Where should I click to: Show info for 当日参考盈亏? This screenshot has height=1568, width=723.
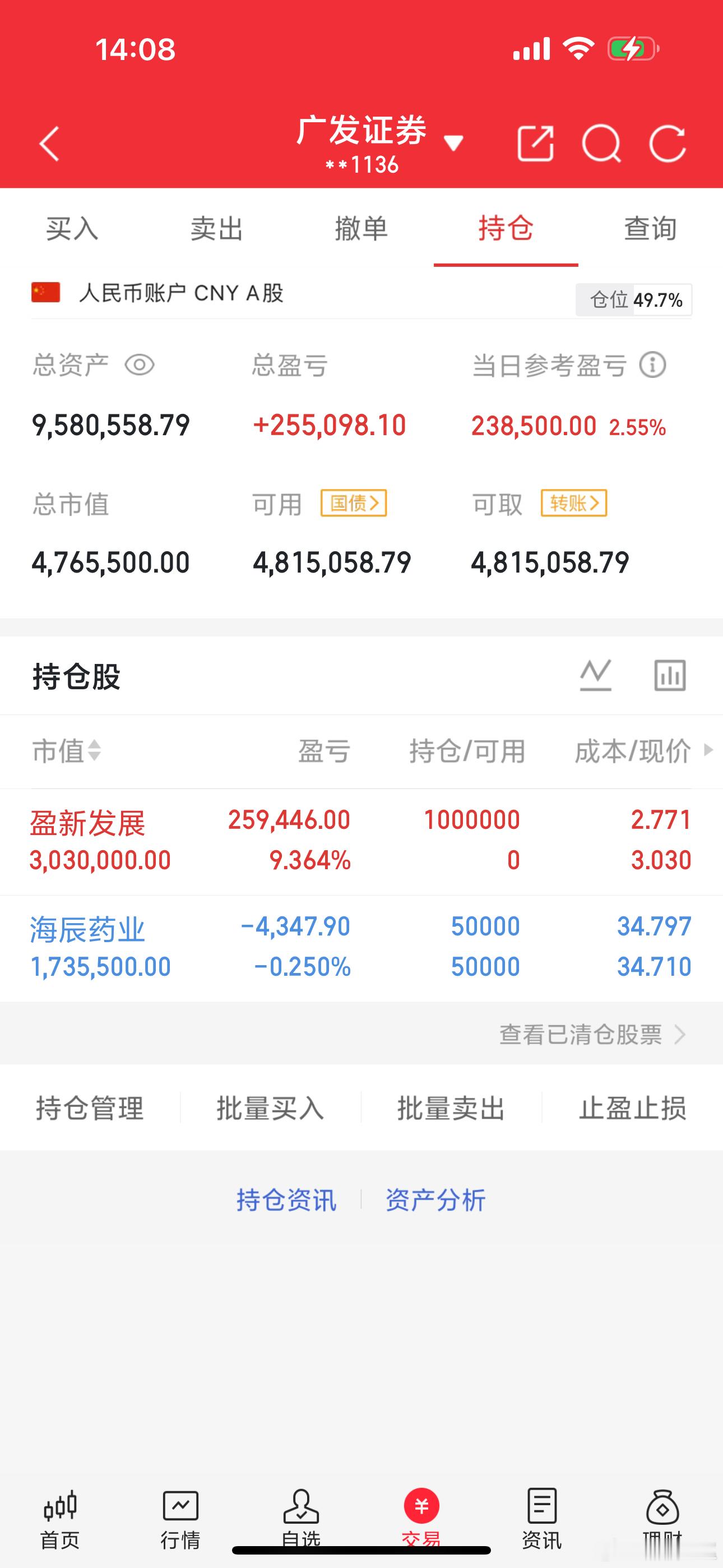(x=652, y=365)
